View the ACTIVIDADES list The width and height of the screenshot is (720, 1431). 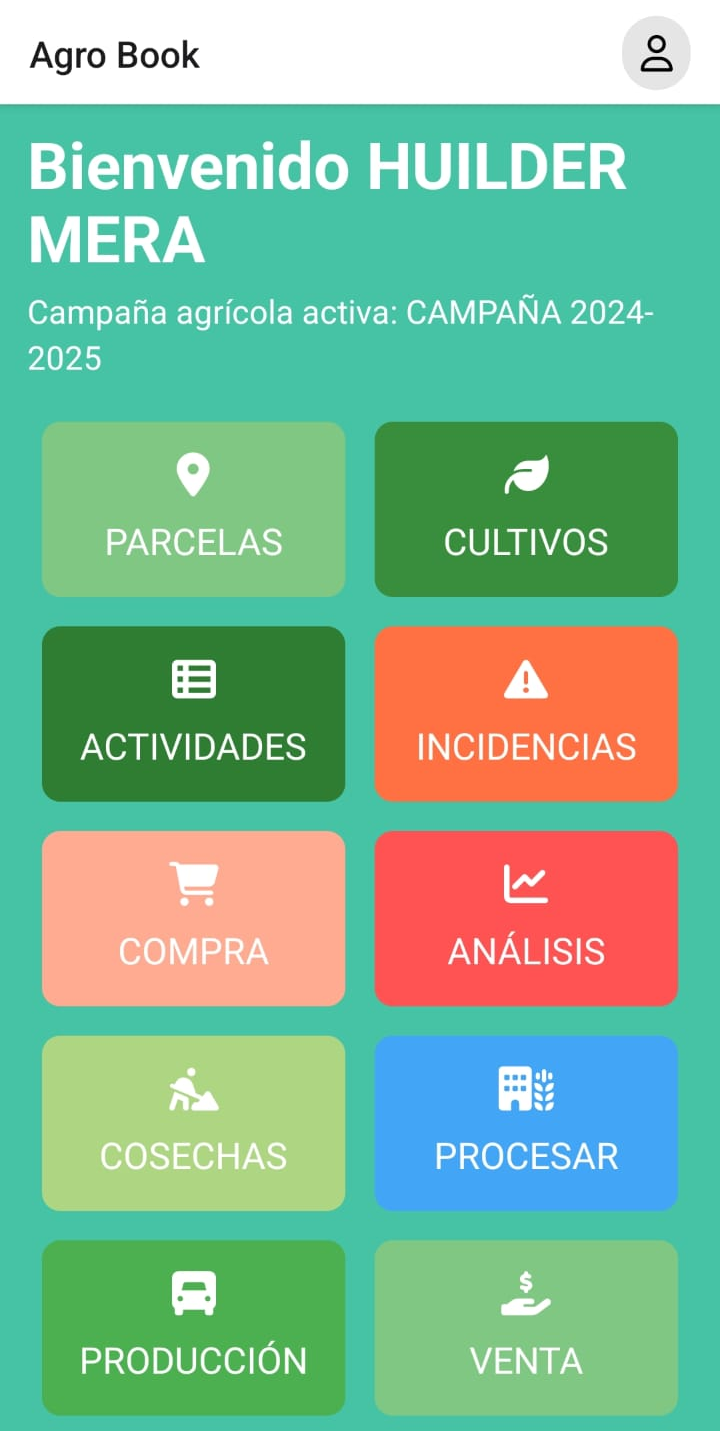coord(193,713)
